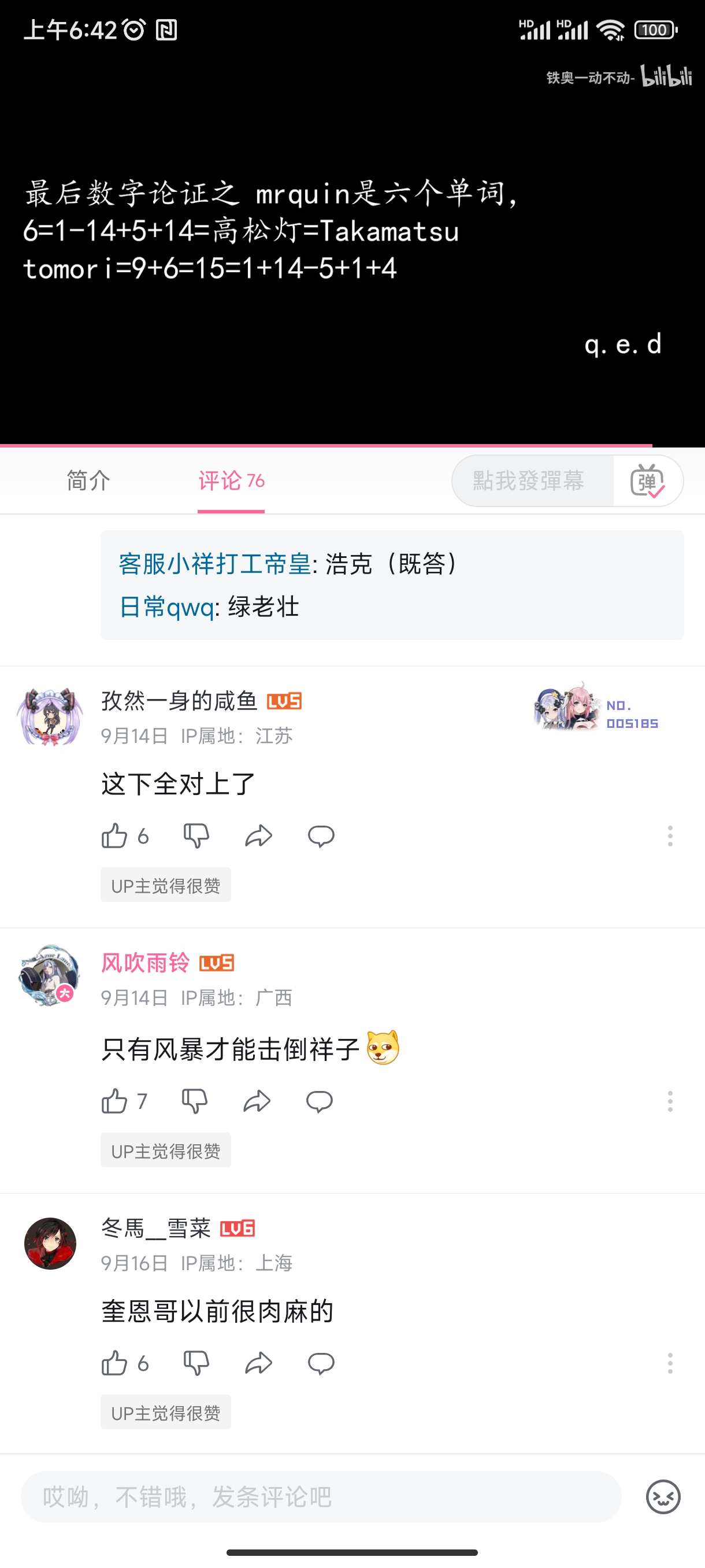Switch to the 评论 tab
The width and height of the screenshot is (705, 1568).
click(231, 481)
